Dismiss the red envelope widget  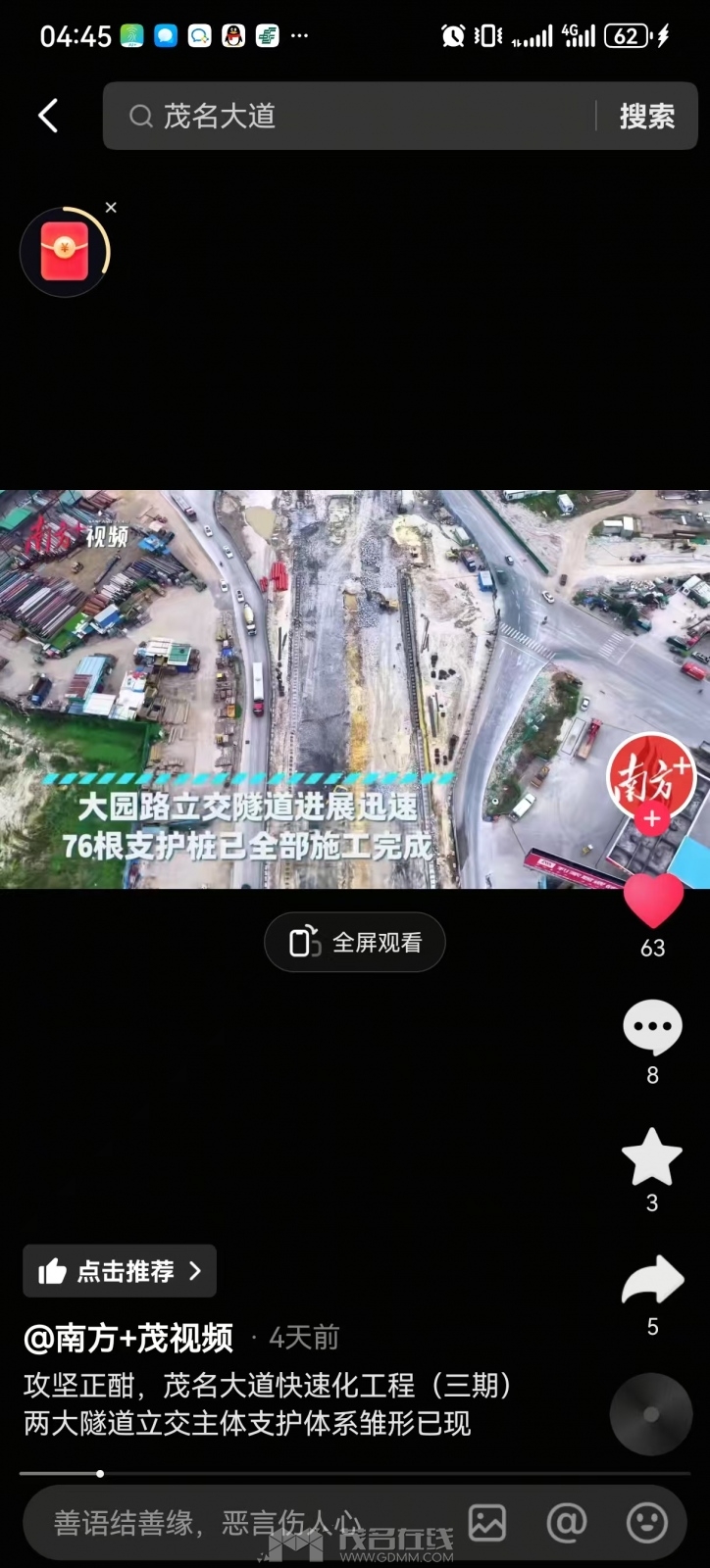pyautogui.click(x=111, y=208)
